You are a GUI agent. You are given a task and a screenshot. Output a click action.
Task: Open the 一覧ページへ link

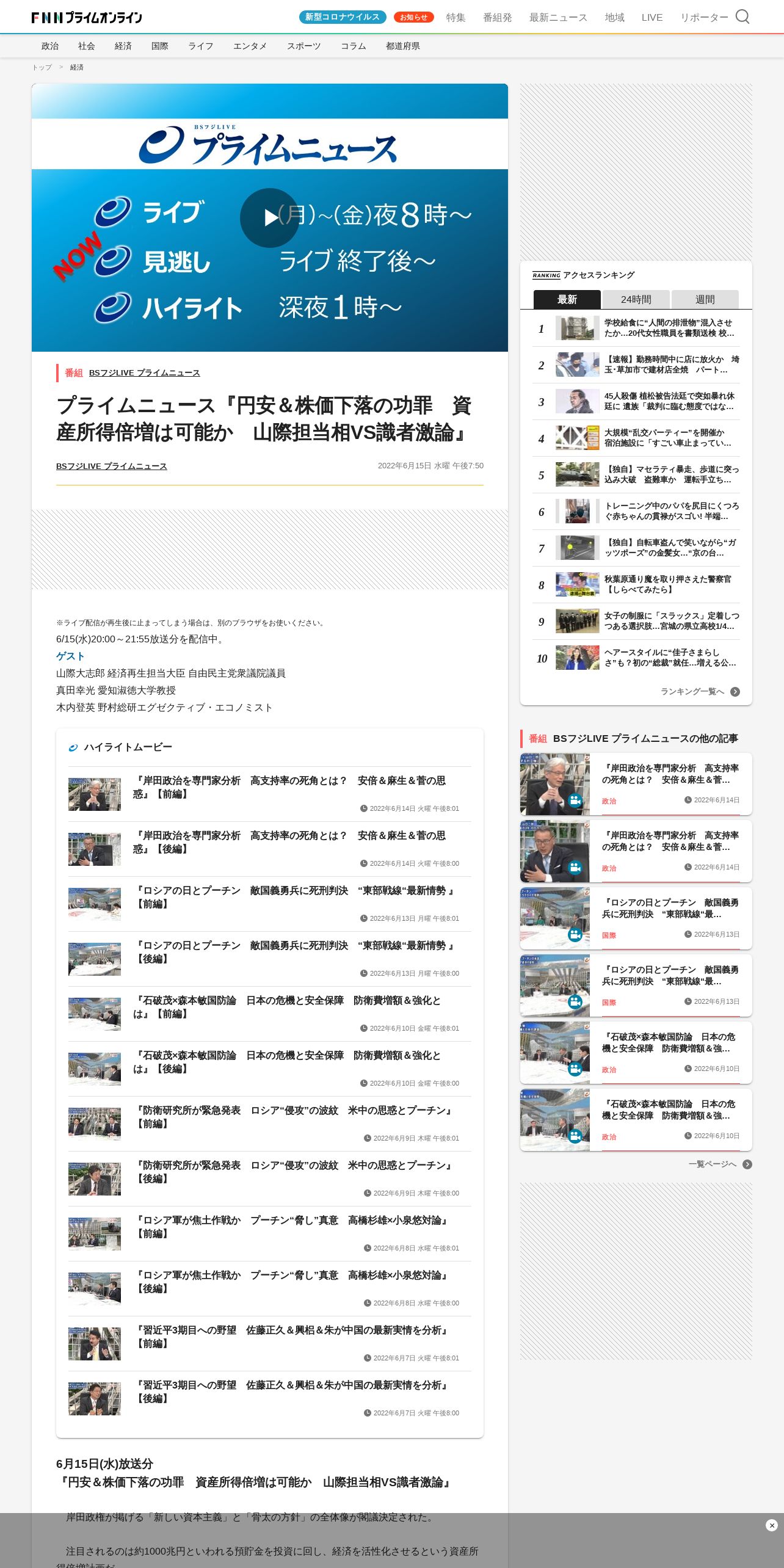click(x=720, y=1164)
